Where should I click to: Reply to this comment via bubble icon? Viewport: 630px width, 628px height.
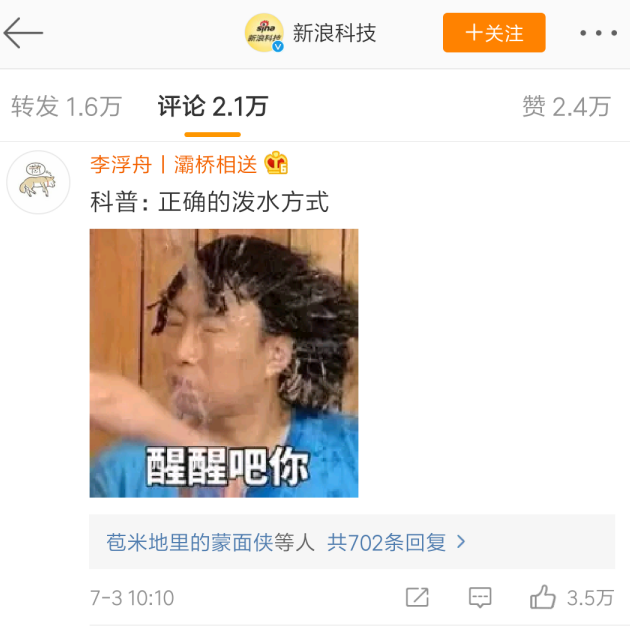click(x=480, y=598)
